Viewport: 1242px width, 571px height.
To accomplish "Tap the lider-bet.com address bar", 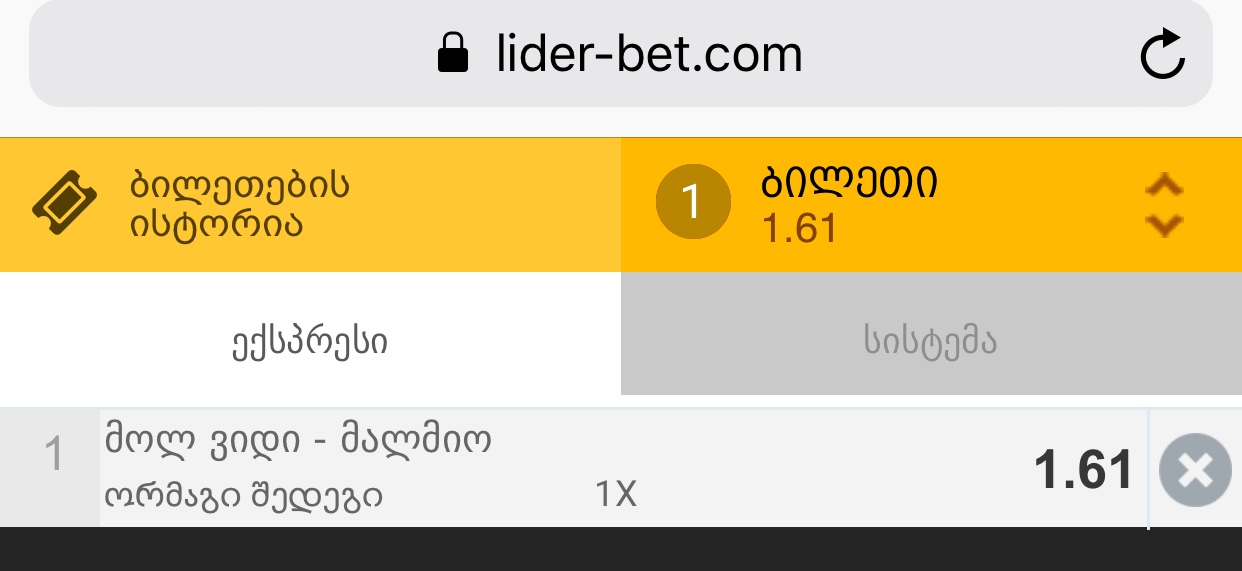I will [x=620, y=54].
